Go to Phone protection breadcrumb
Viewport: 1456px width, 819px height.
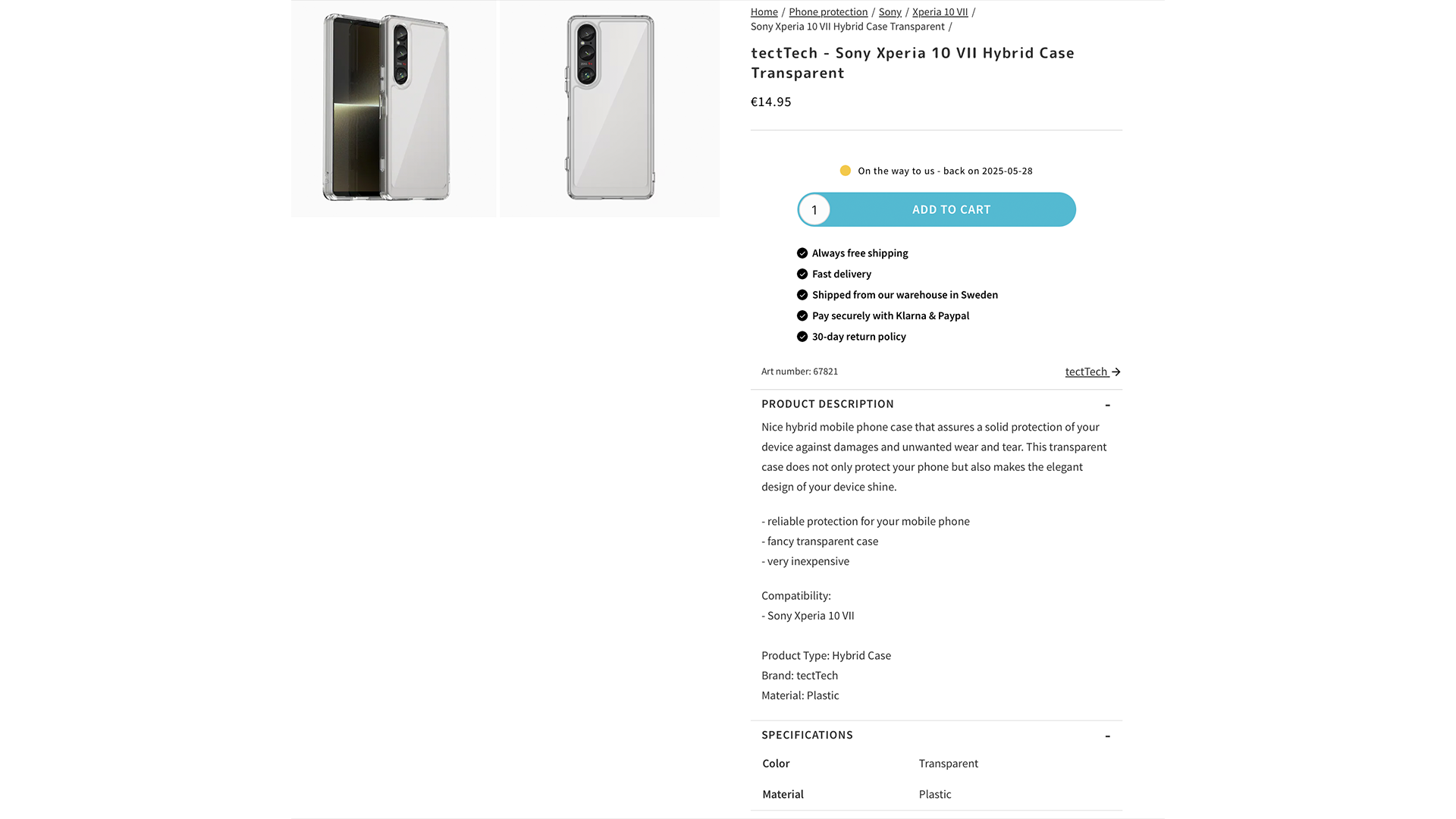point(827,12)
